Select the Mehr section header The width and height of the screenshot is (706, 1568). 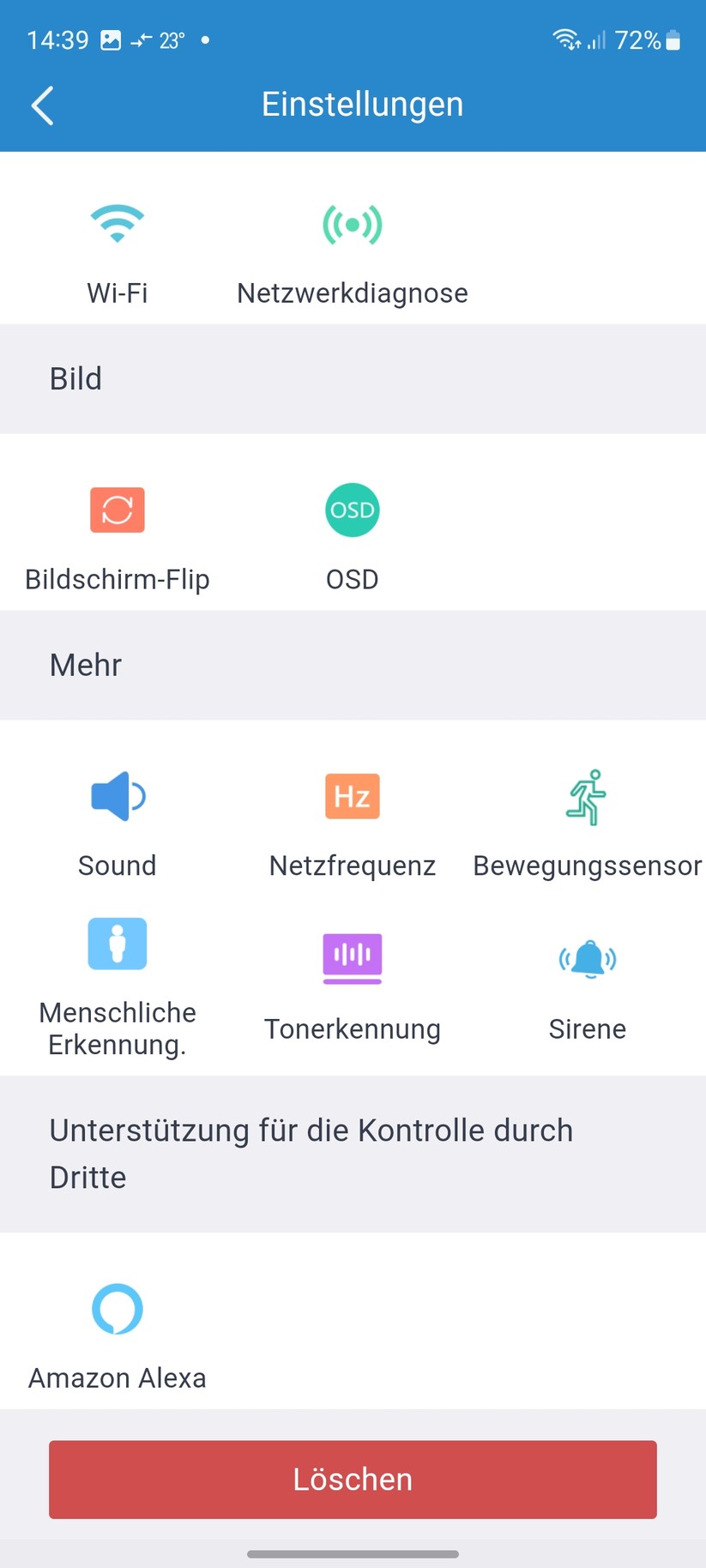(x=85, y=665)
